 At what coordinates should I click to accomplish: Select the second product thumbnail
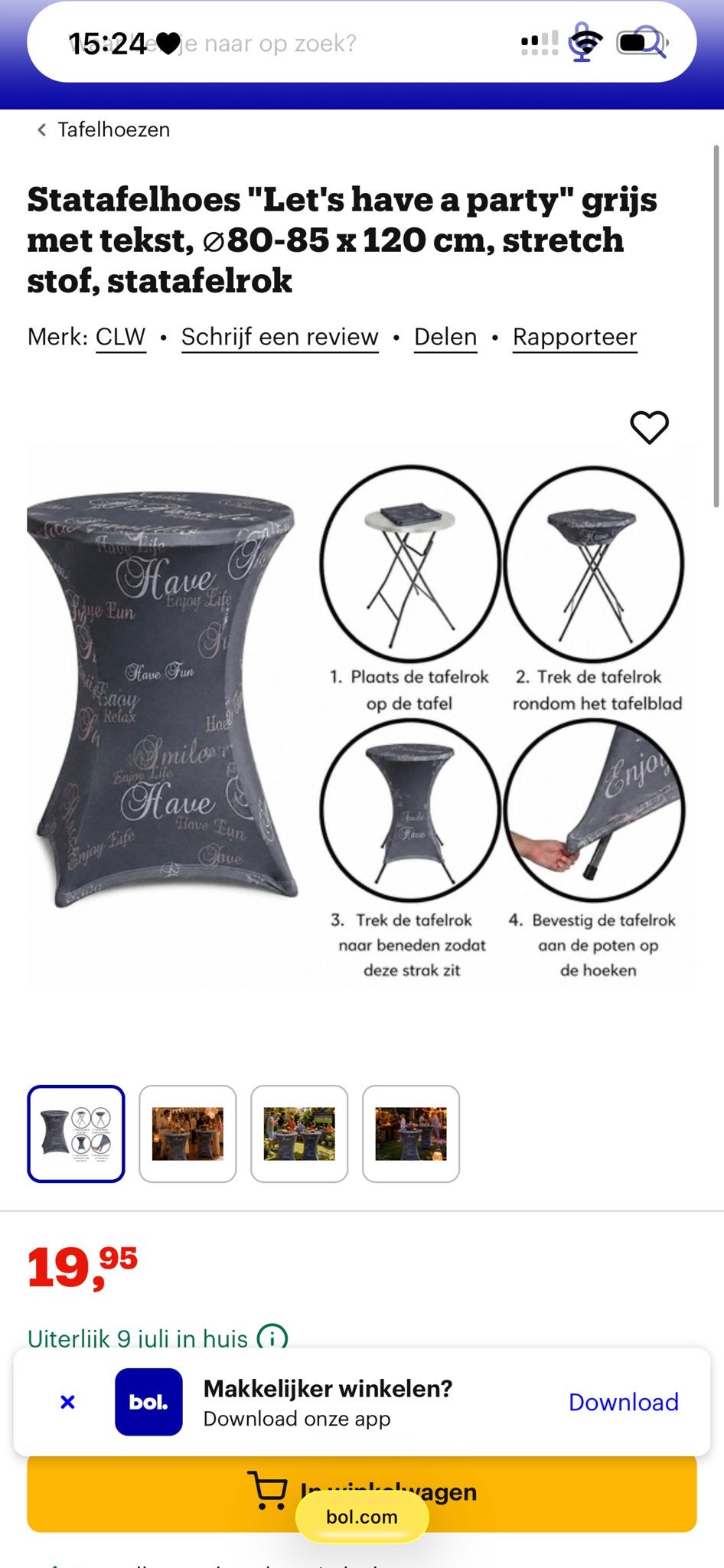[x=188, y=1134]
